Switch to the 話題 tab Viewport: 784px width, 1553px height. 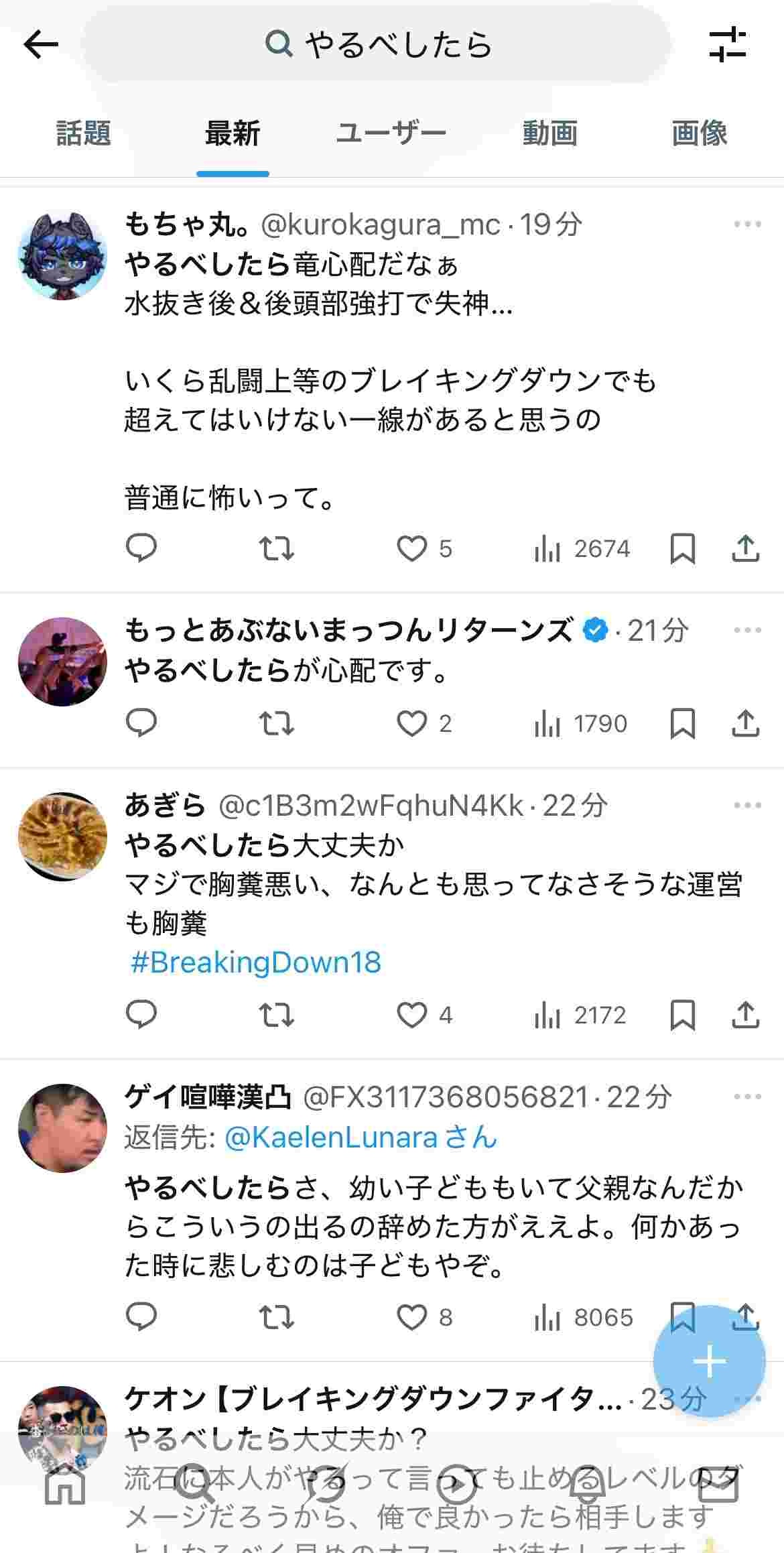[x=83, y=133]
